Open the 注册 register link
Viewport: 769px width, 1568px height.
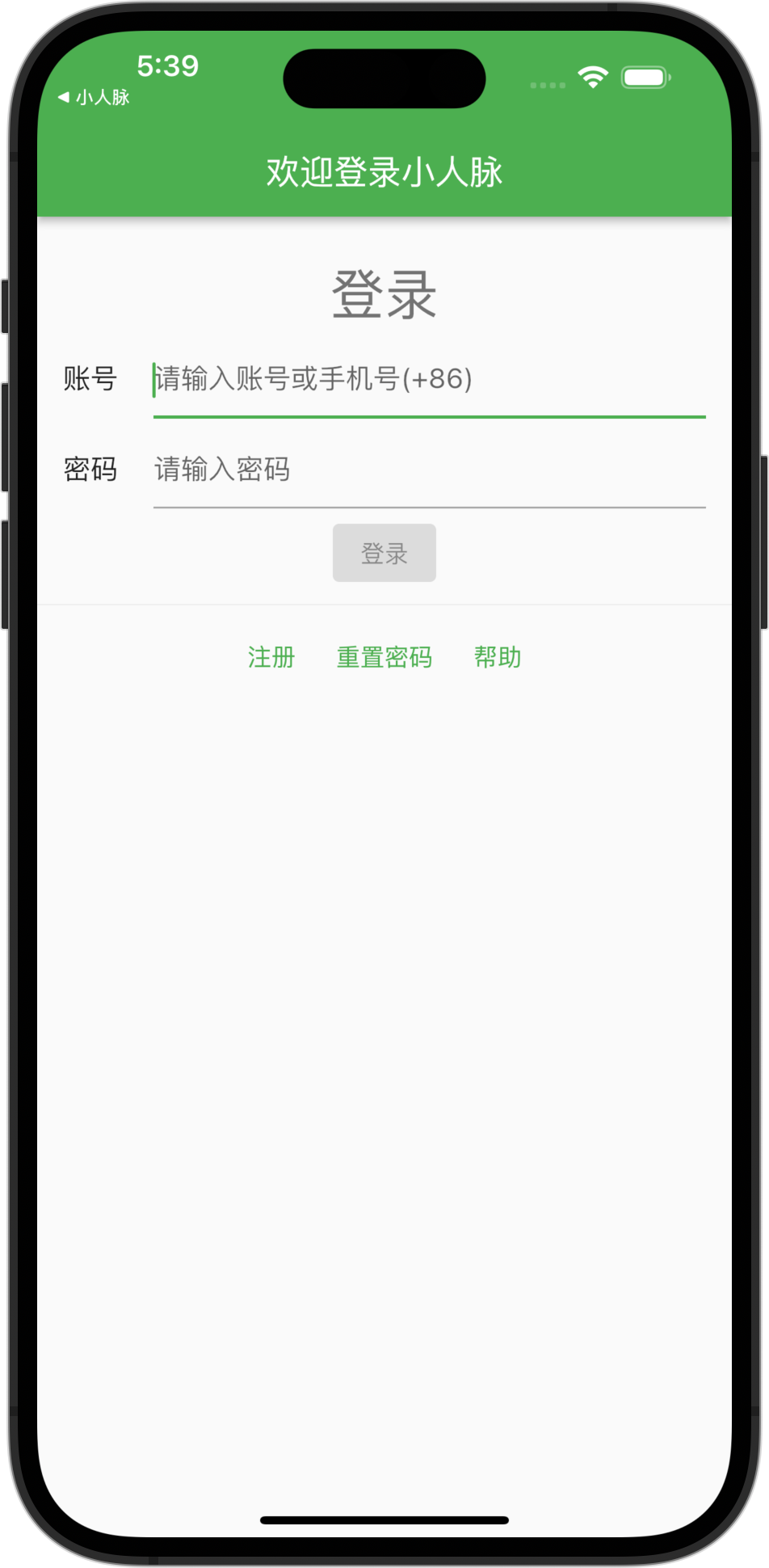tap(271, 658)
